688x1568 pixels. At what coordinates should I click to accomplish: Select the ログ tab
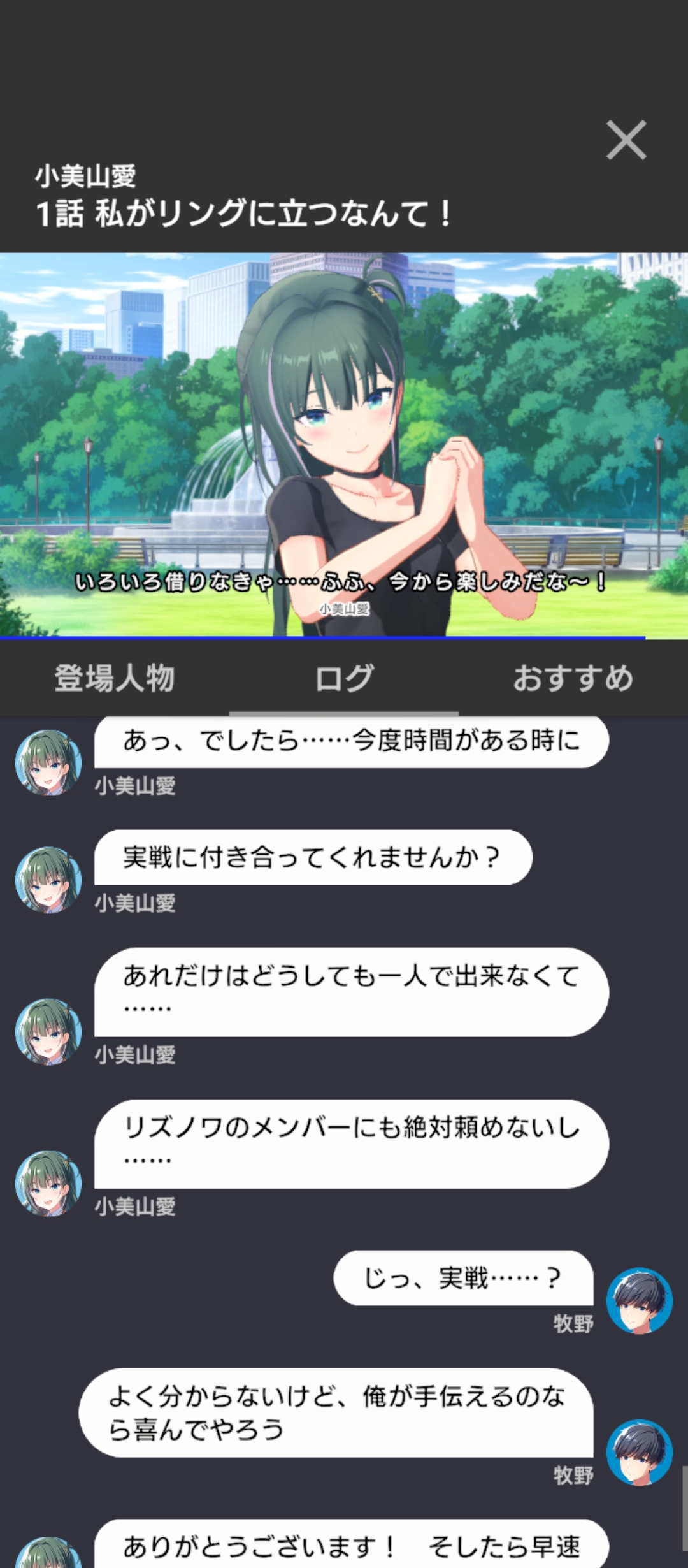tap(344, 678)
